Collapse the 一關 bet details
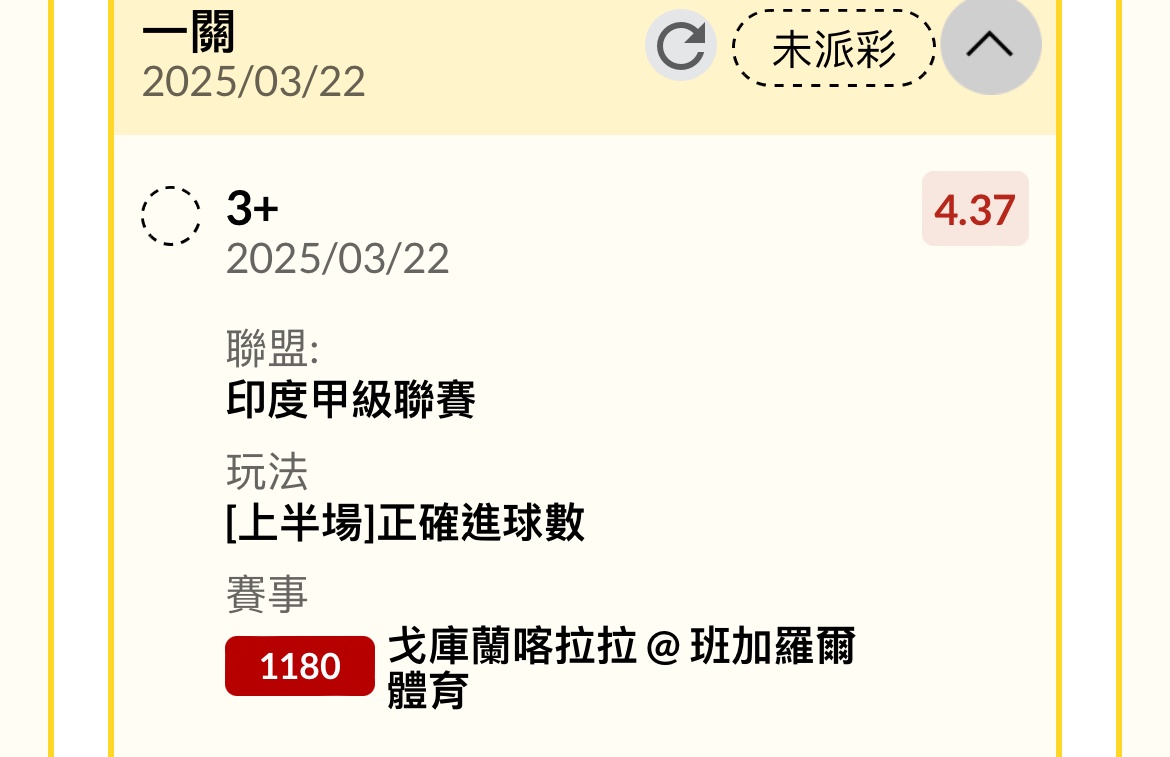Image resolution: width=1170 pixels, height=757 pixels. tap(990, 46)
